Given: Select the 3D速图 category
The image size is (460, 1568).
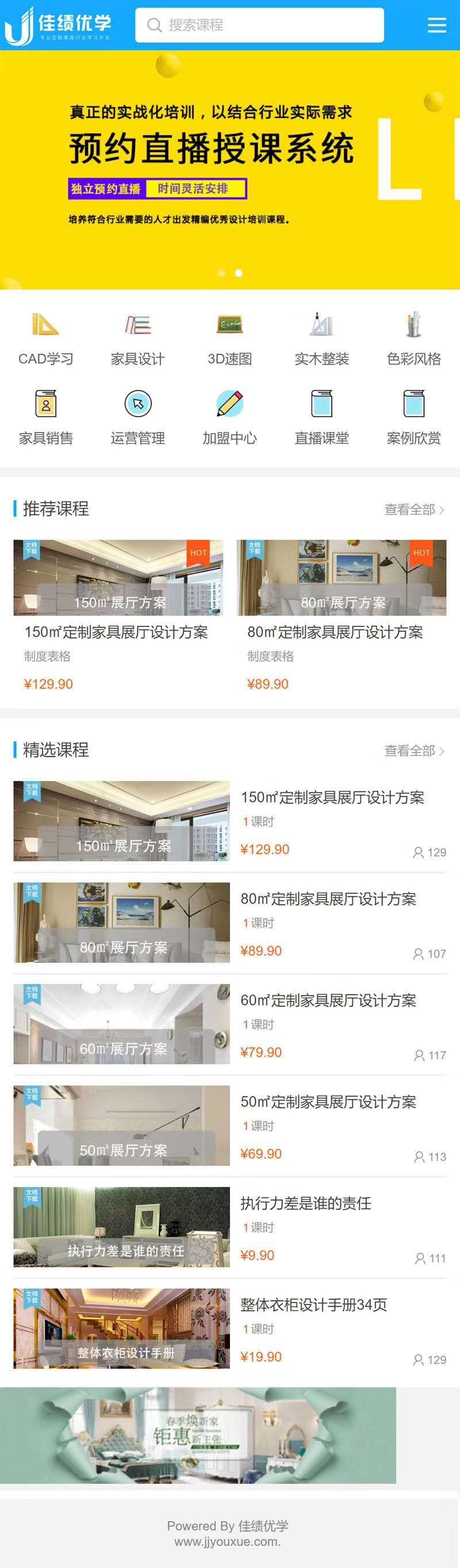Looking at the screenshot, I should pos(229,339).
